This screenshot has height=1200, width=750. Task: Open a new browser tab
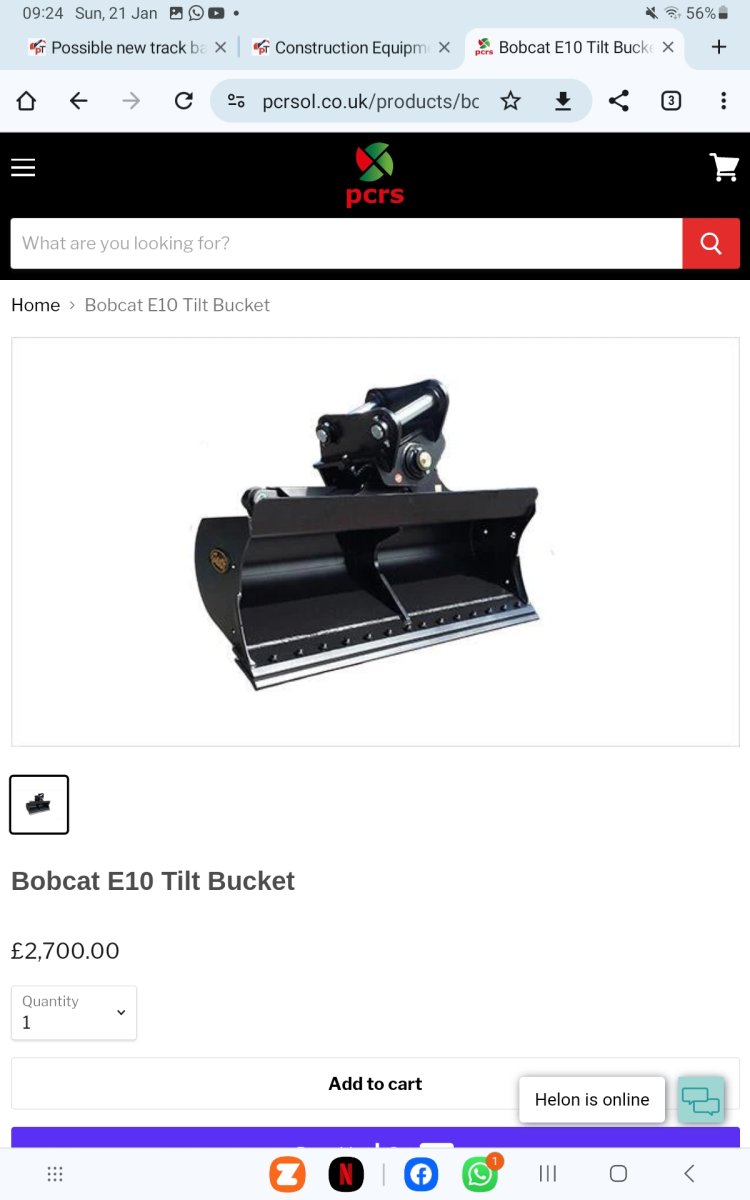tap(718, 47)
